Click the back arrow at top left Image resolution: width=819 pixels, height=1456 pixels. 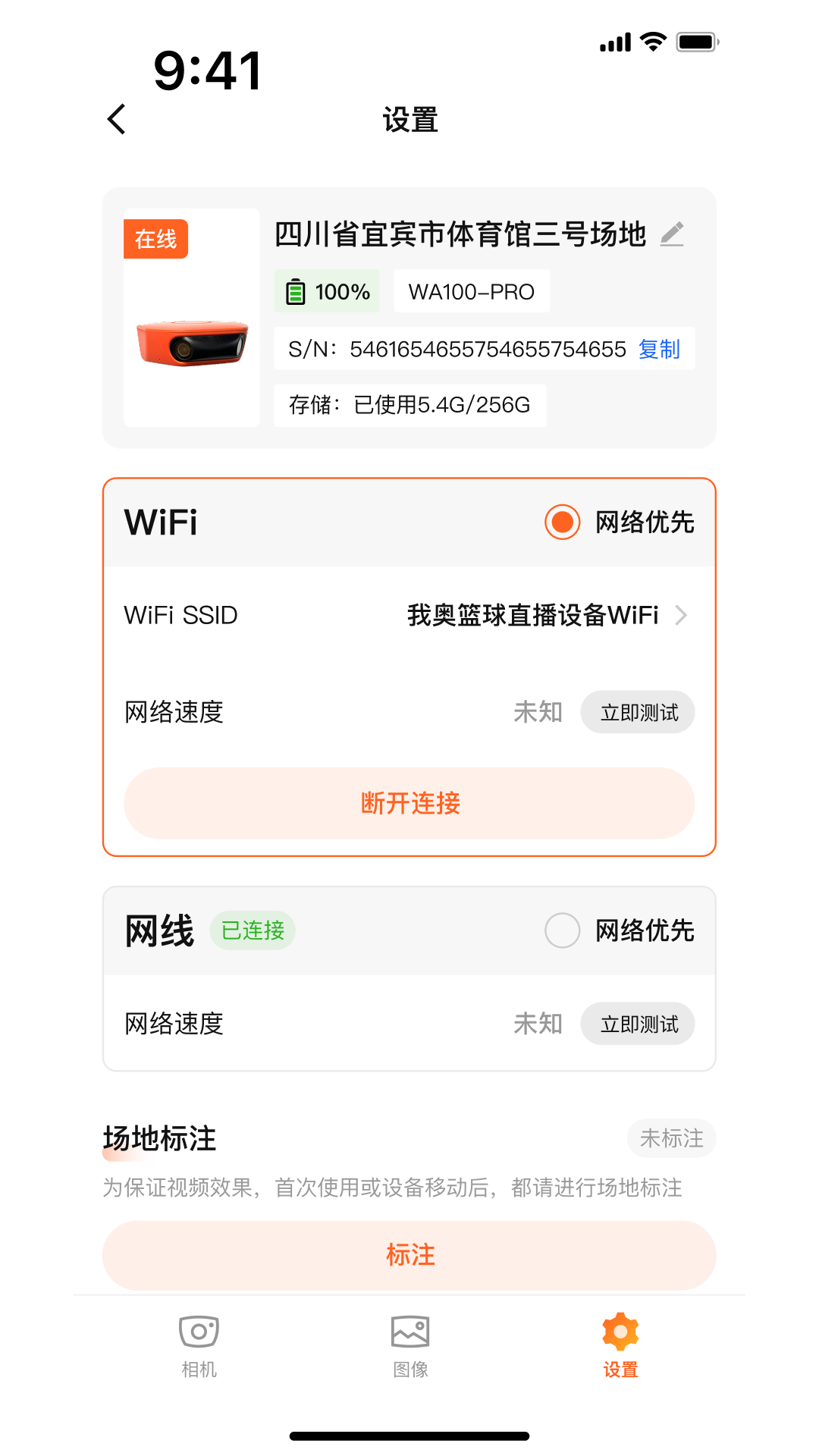tap(116, 119)
